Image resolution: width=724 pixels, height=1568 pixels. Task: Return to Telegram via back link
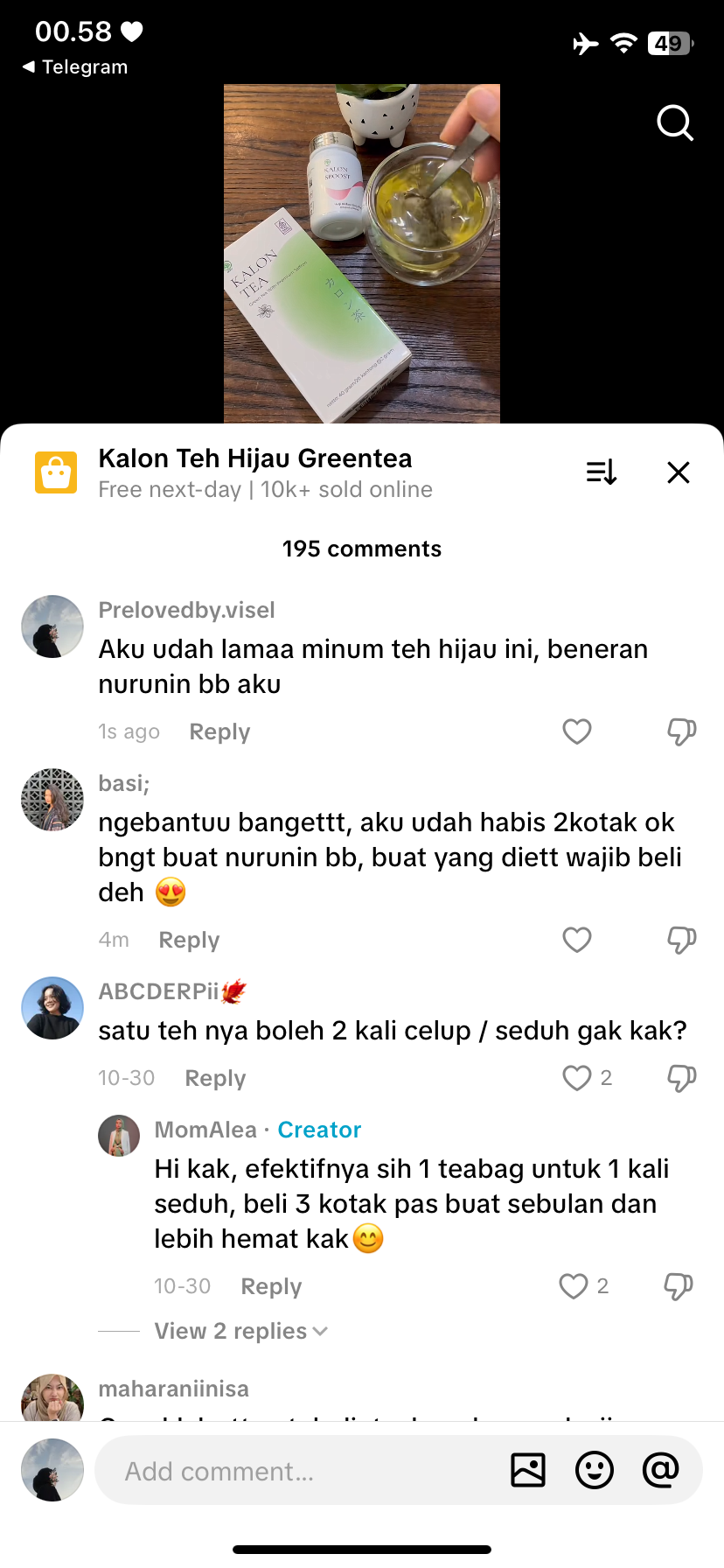click(x=75, y=67)
